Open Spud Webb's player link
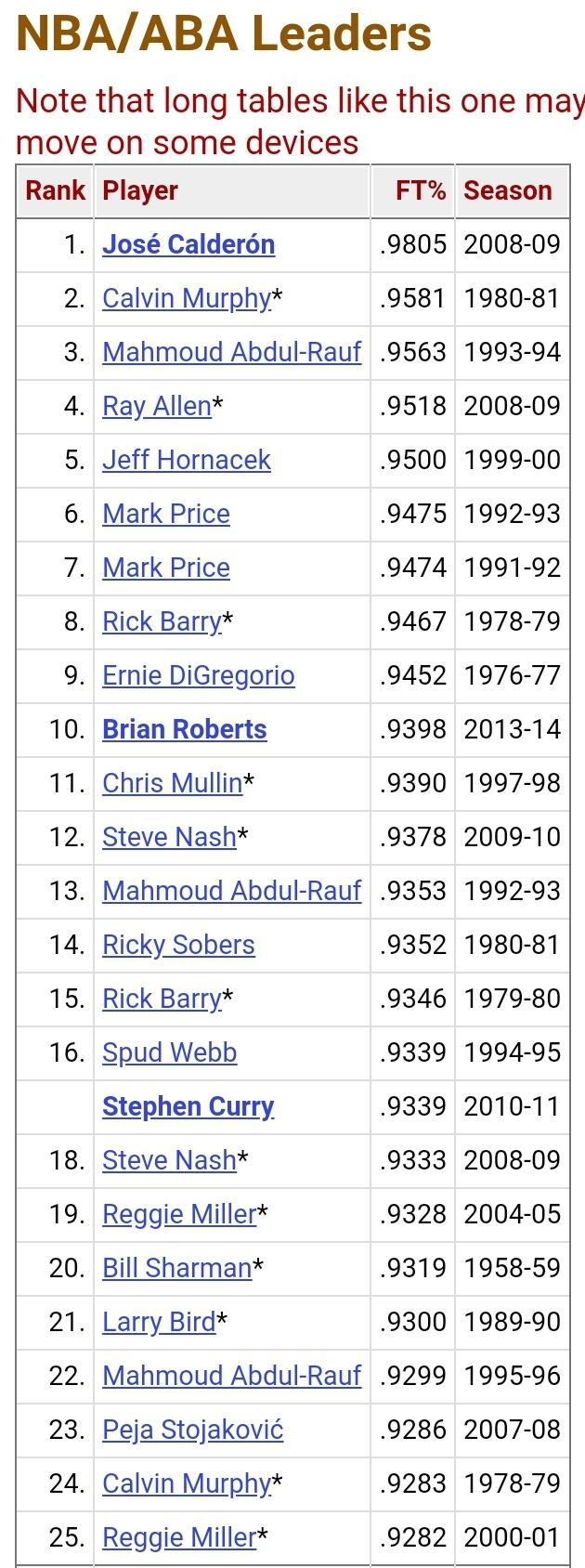This screenshot has width=585, height=1568. pos(169,1052)
